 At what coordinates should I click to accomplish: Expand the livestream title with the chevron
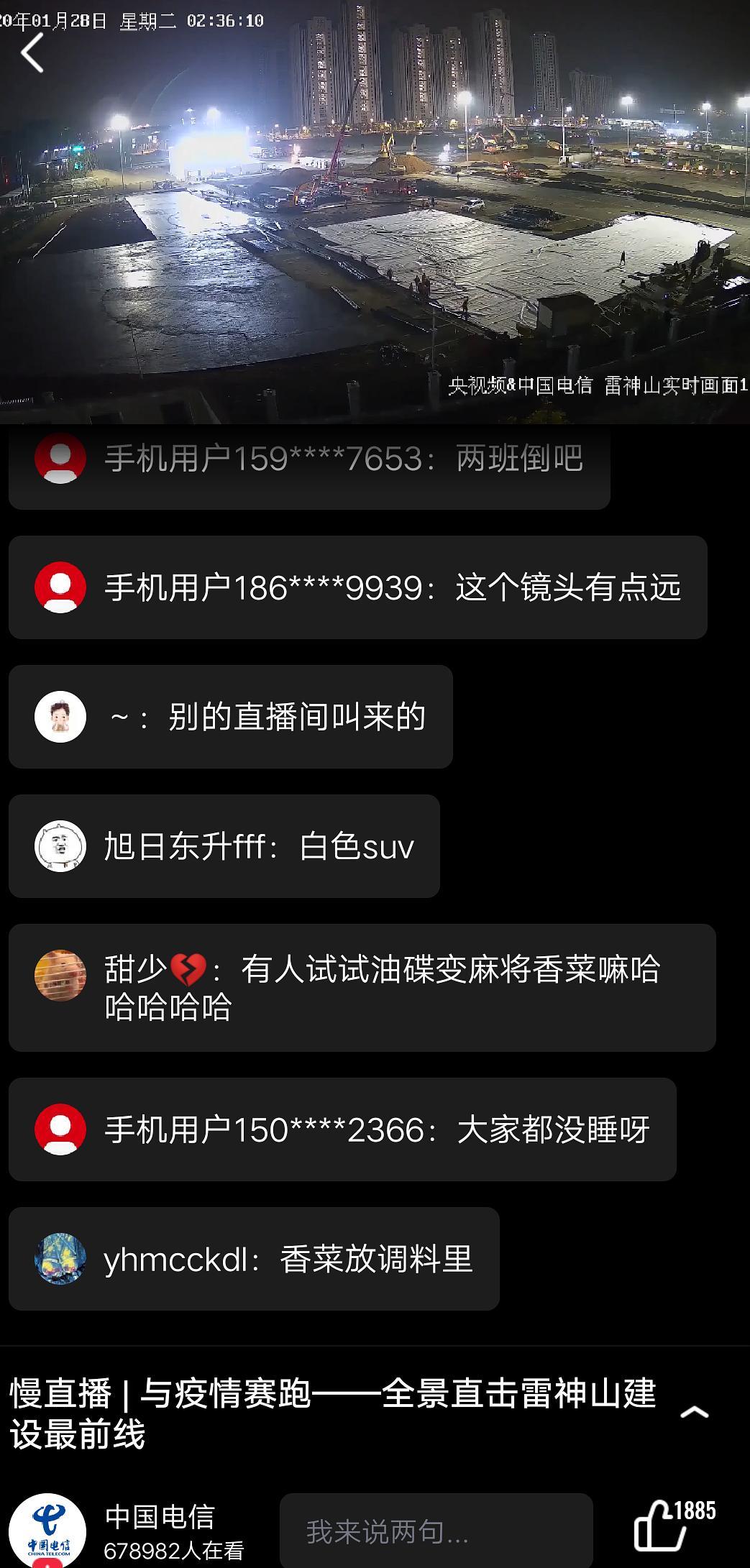[x=694, y=1412]
